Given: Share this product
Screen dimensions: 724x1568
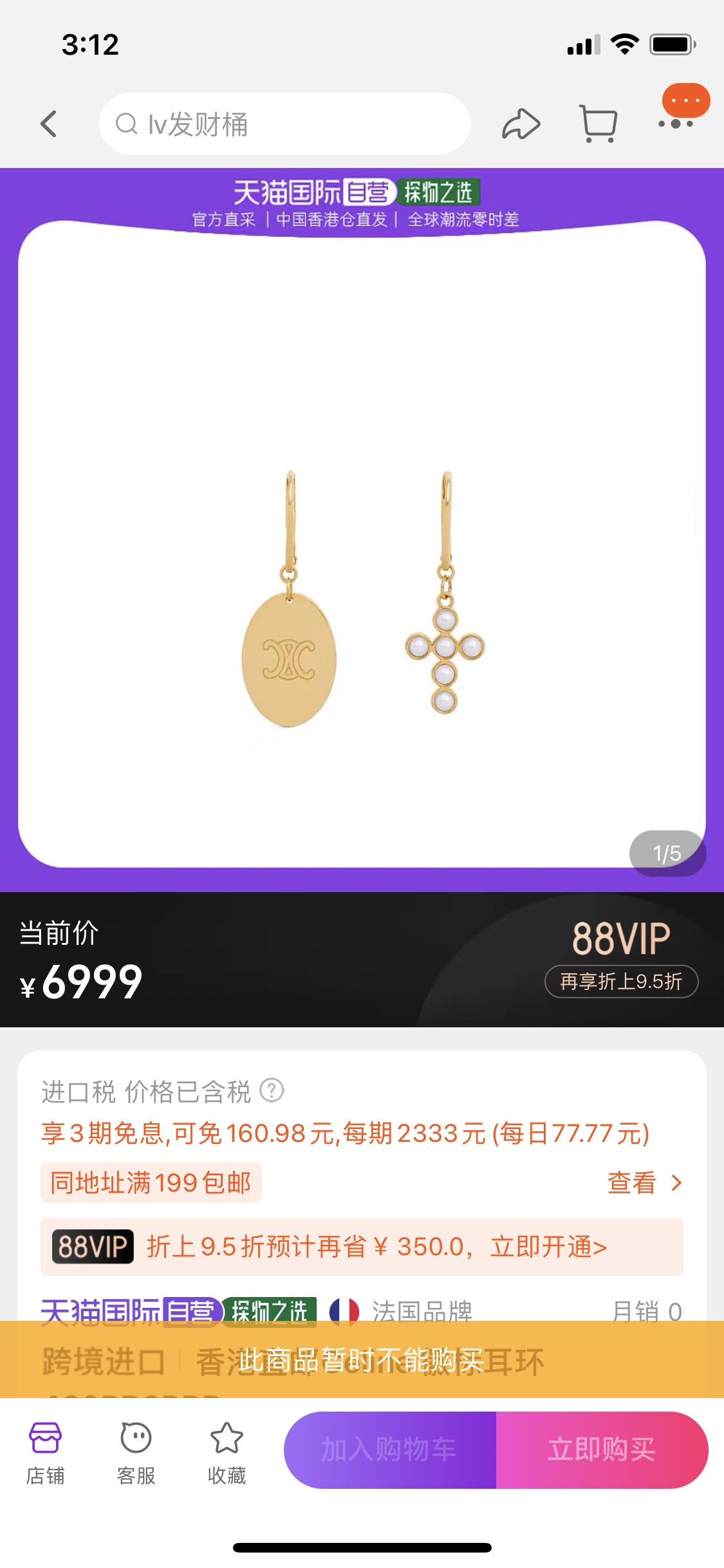Looking at the screenshot, I should (520, 124).
